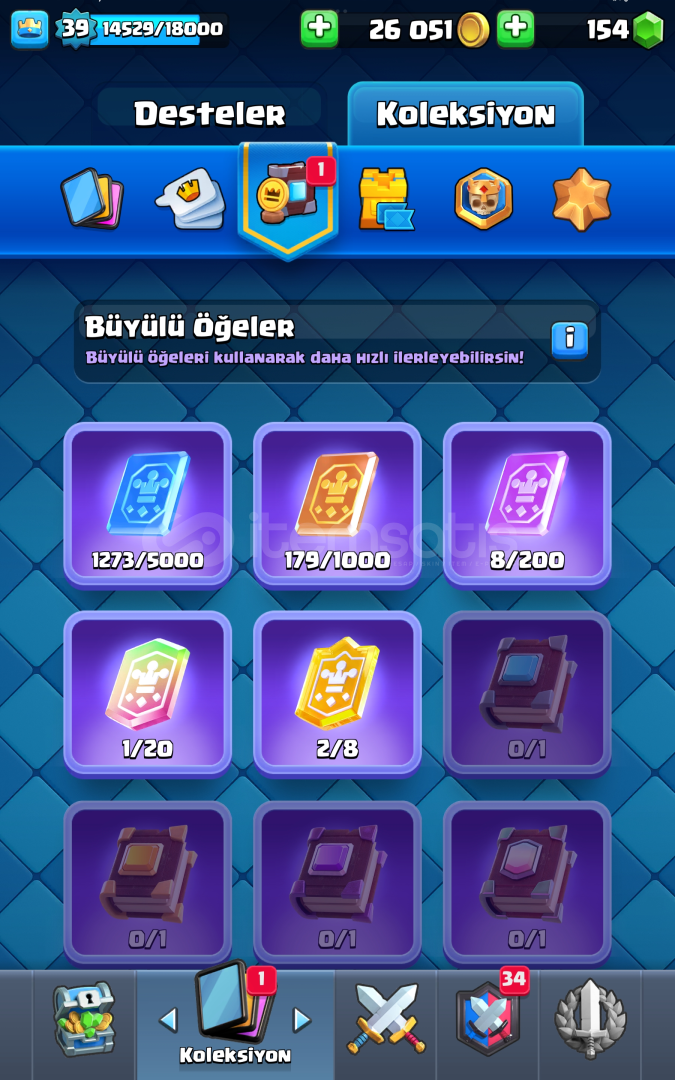
Task: Tap the player level crown icon
Action: coord(29,29)
